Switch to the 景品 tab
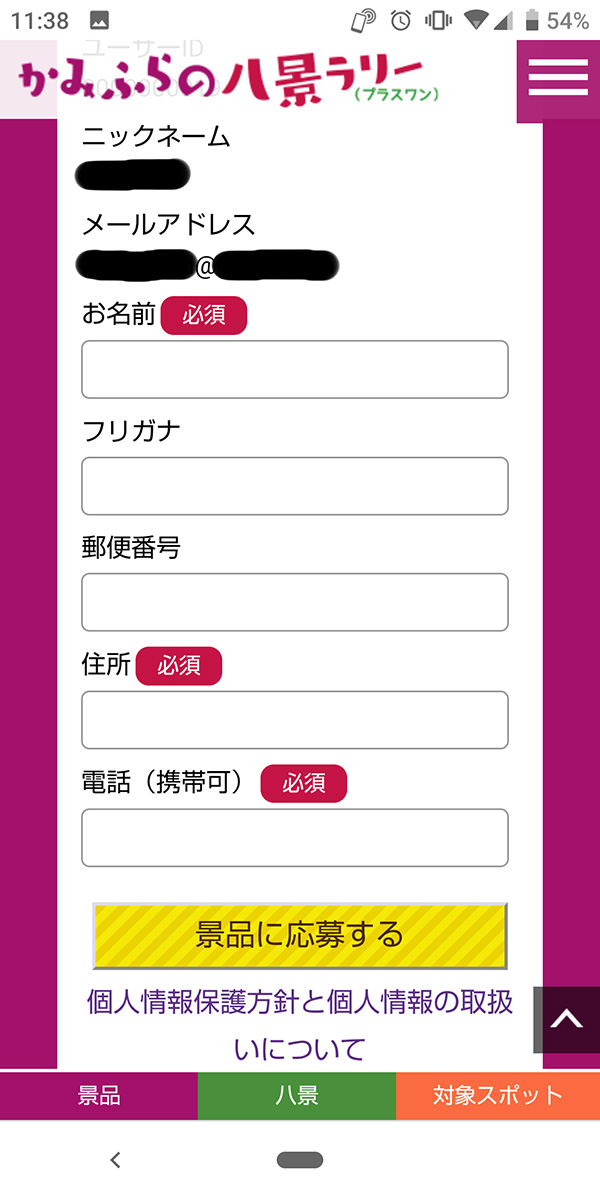The image size is (600, 1200). coord(99,1095)
